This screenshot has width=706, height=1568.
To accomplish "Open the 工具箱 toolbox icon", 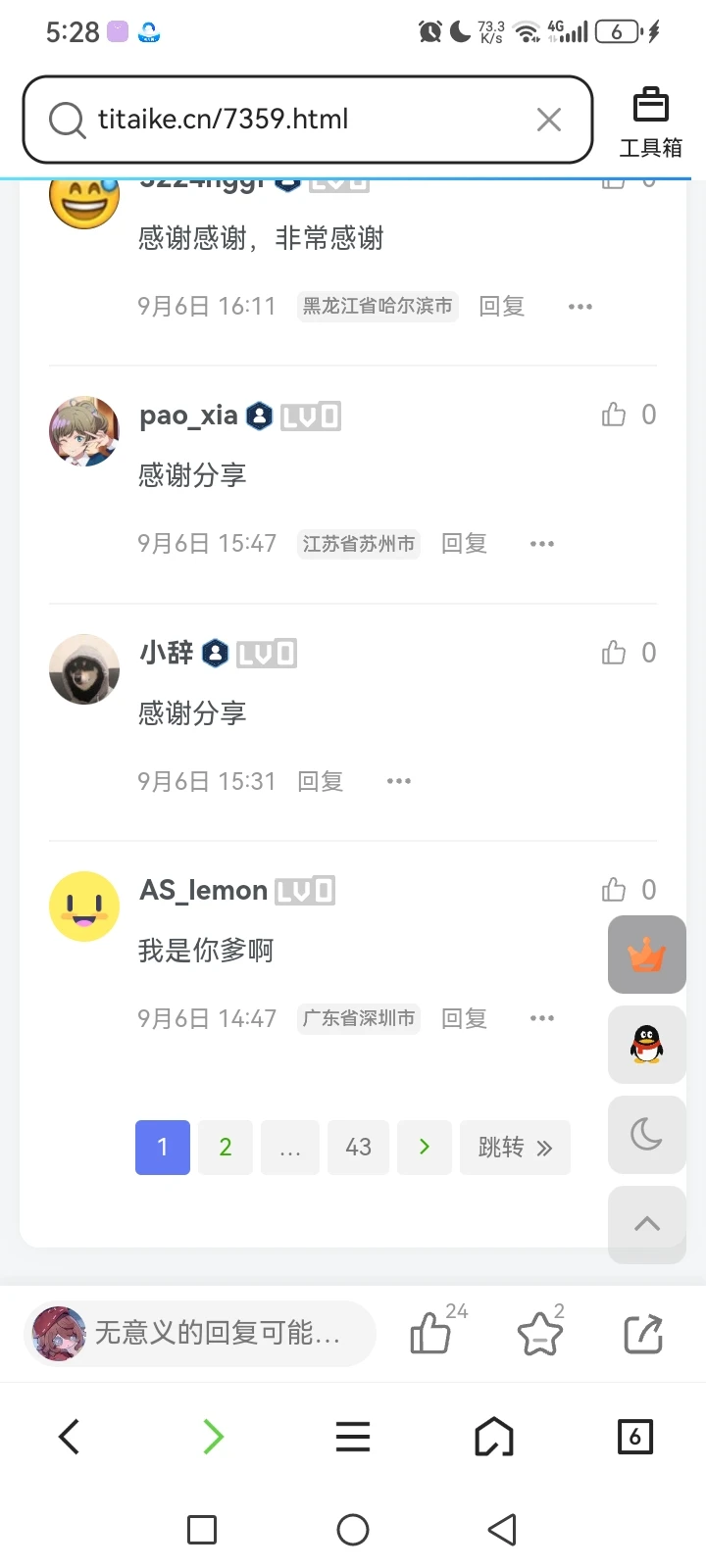I will pos(650,120).
